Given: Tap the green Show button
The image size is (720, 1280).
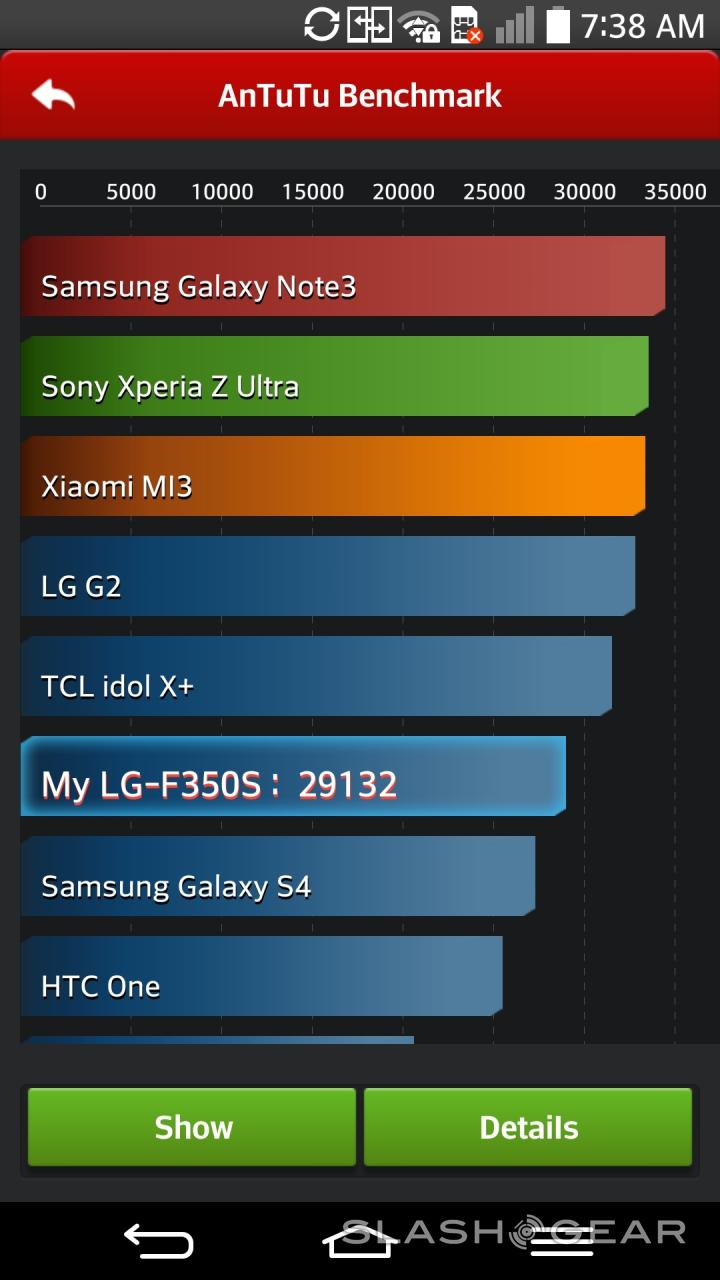Looking at the screenshot, I should point(192,1127).
